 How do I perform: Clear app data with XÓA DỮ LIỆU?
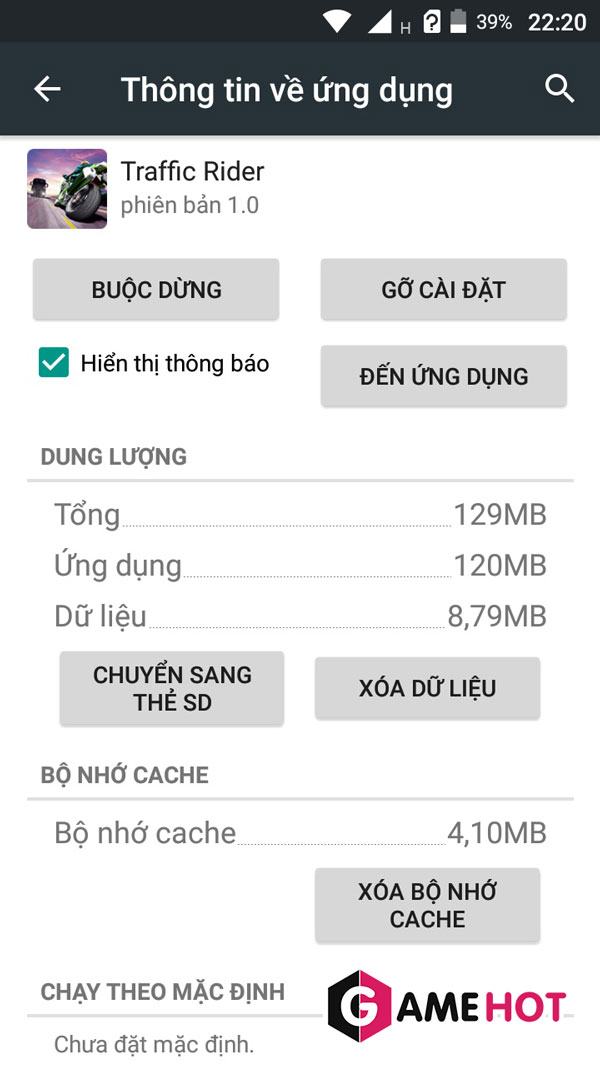(x=427, y=688)
